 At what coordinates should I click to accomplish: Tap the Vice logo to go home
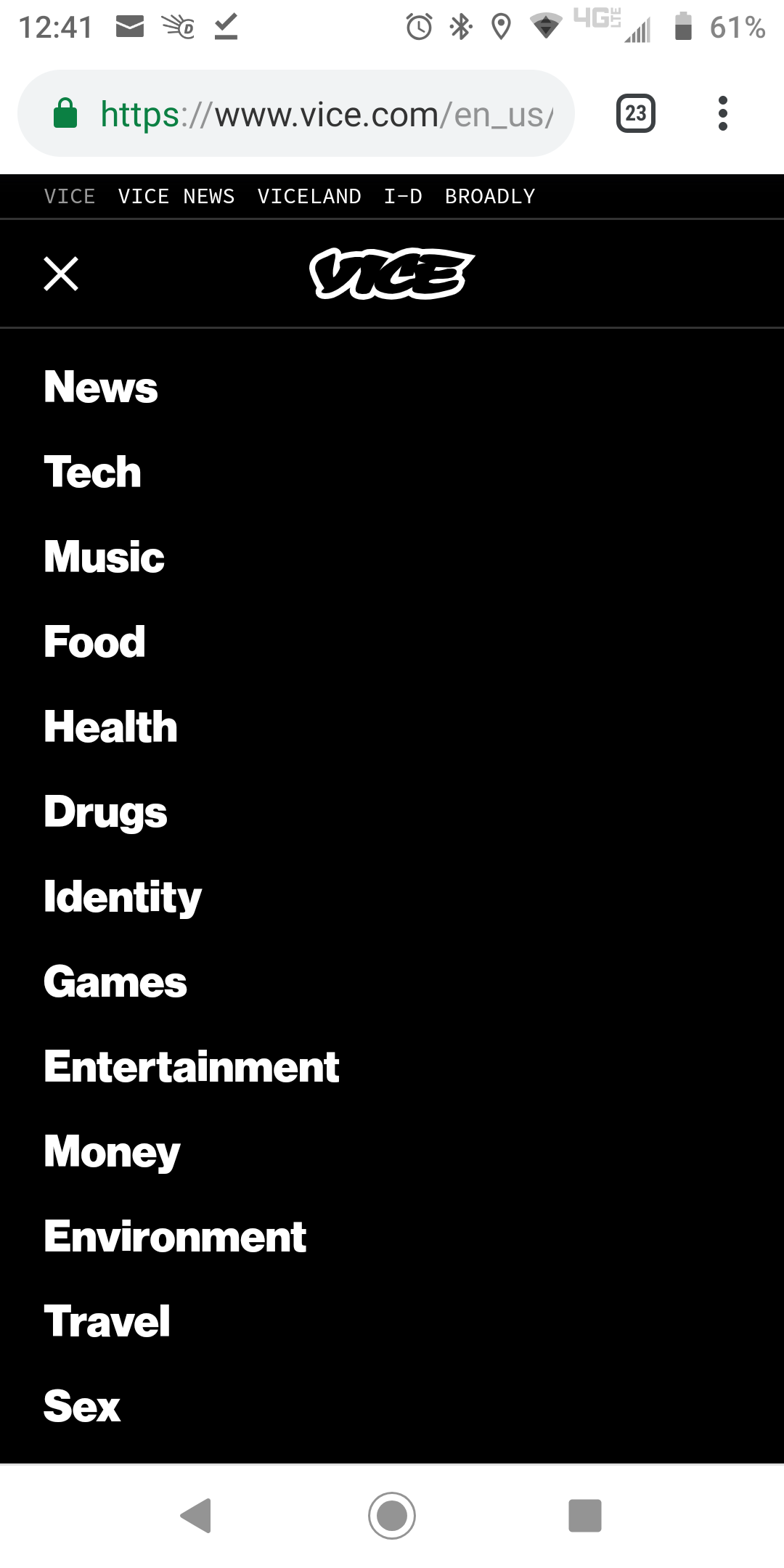(x=392, y=274)
